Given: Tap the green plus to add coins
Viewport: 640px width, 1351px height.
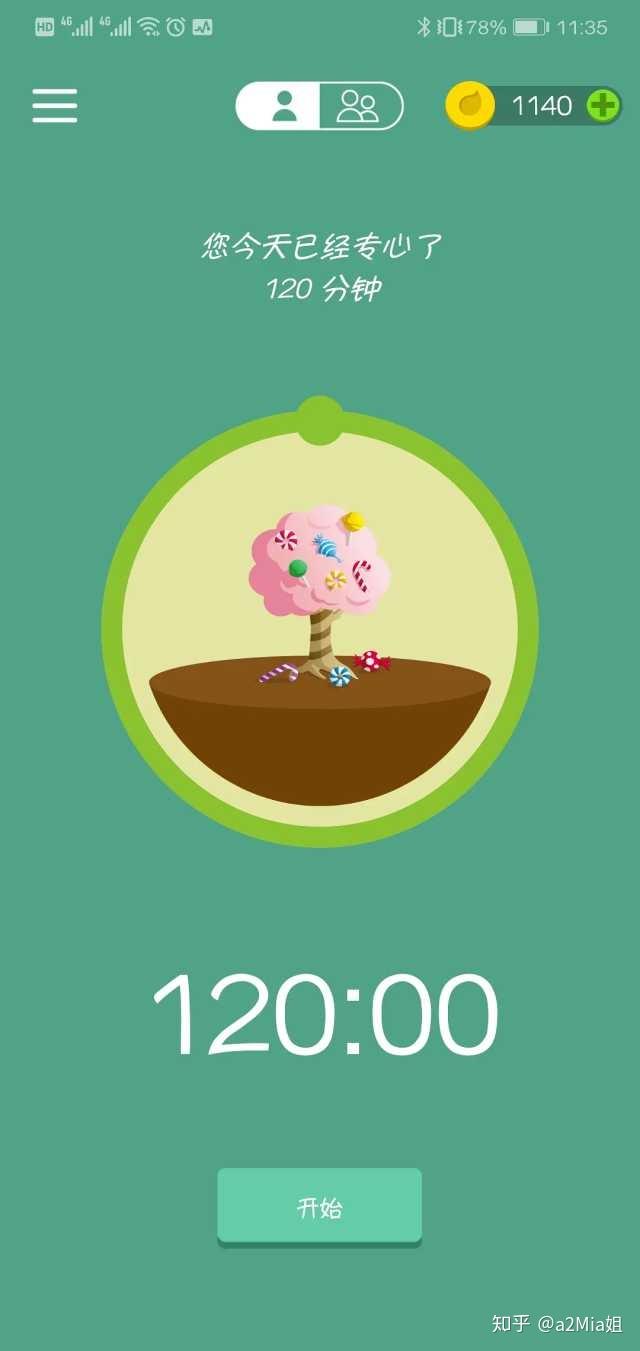Looking at the screenshot, I should (x=602, y=105).
